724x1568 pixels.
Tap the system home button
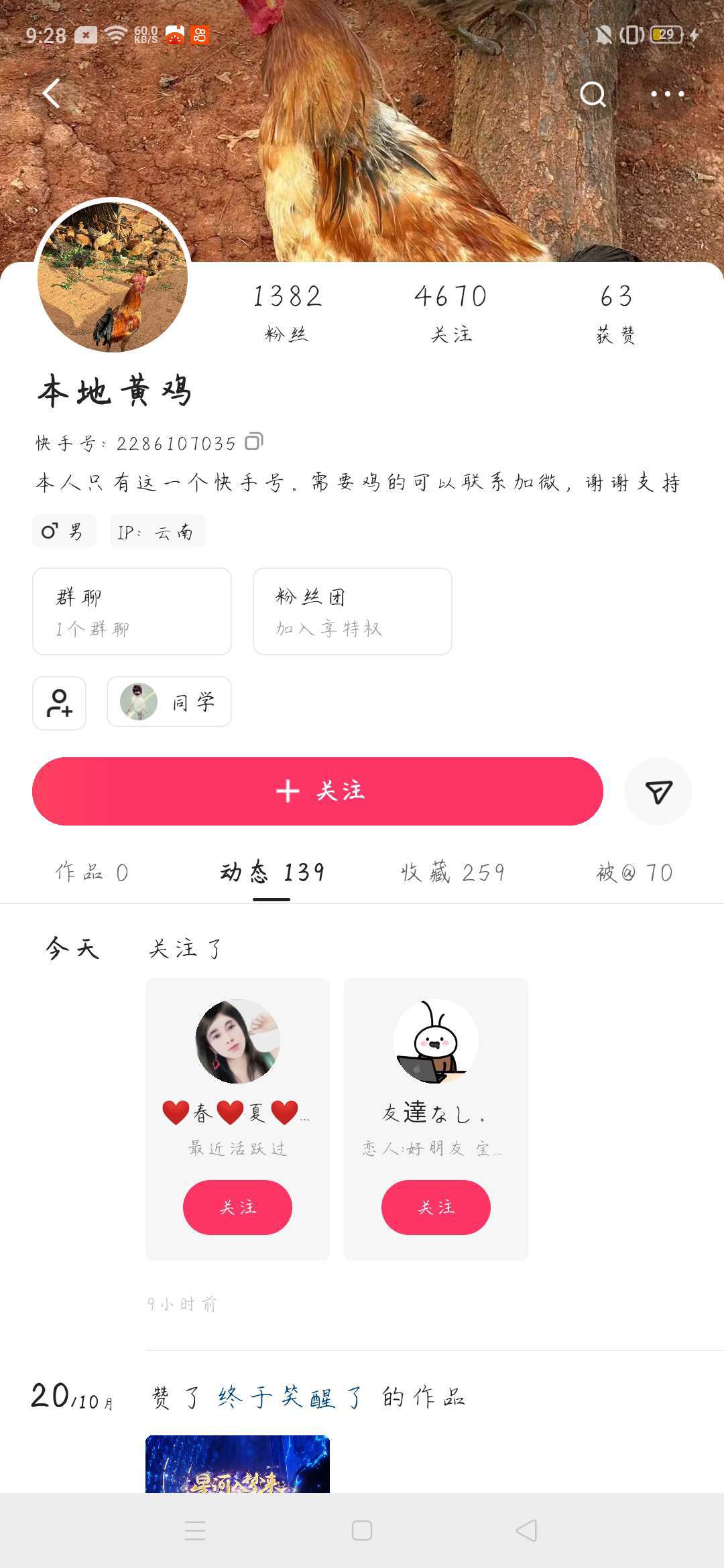tap(362, 1530)
